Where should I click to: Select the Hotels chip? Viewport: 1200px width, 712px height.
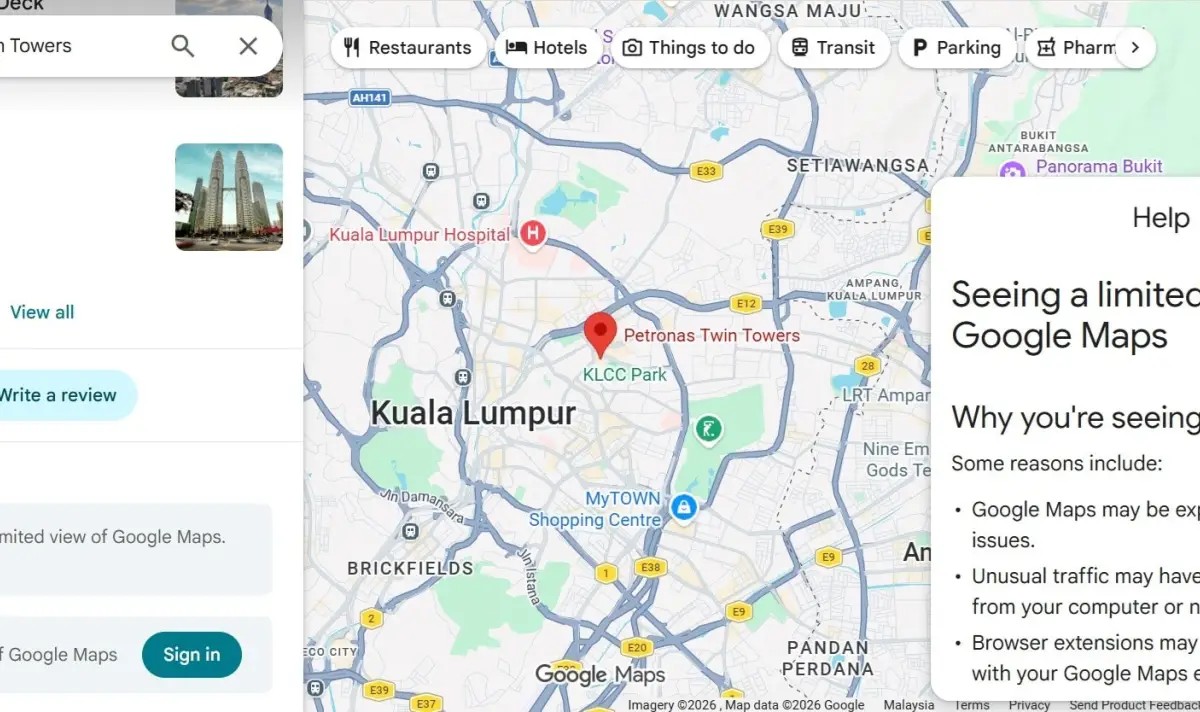point(547,47)
